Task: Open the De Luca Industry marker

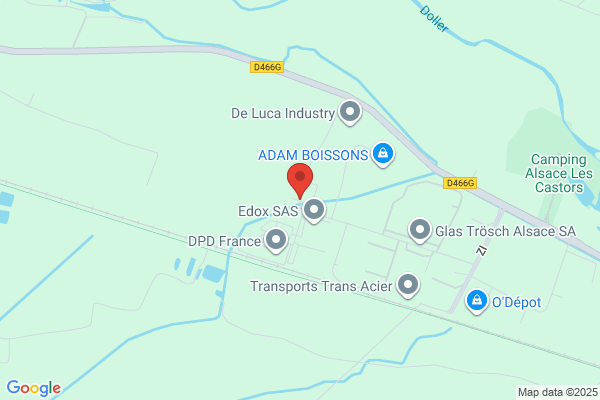Action: [350, 113]
